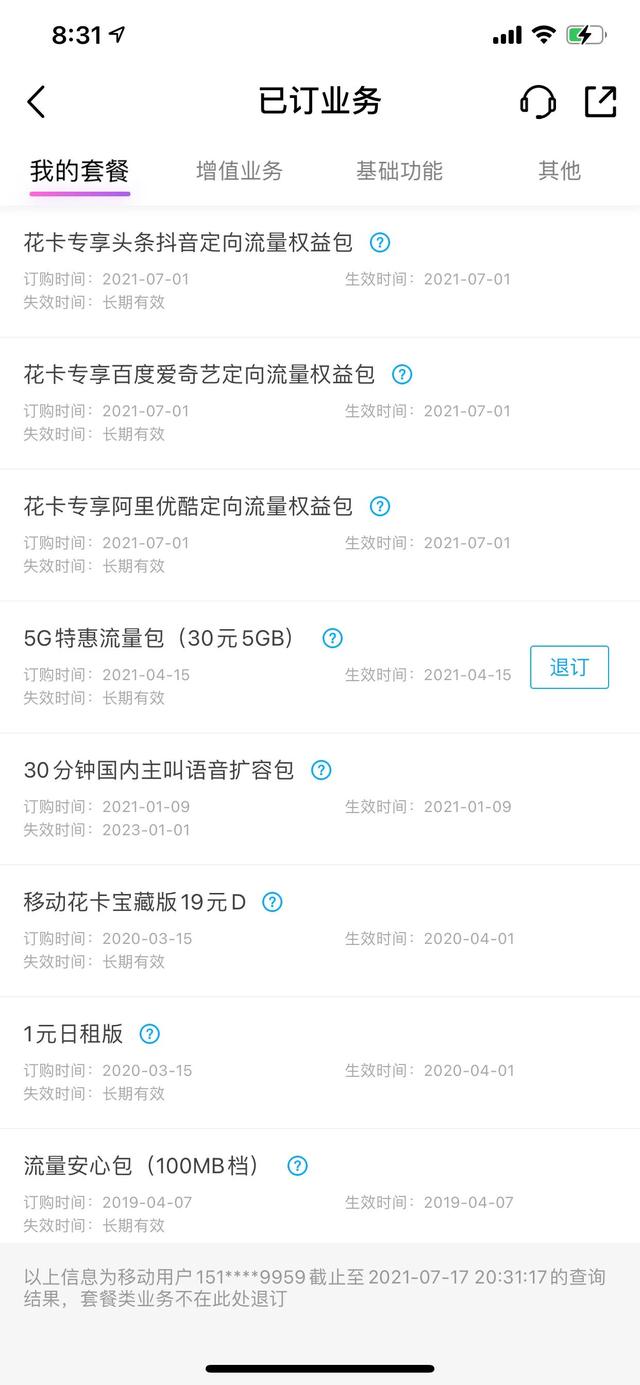The image size is (640, 1385).
Task: Tap the help icon for 移动花卡宝藏版19元D
Action: (x=272, y=902)
